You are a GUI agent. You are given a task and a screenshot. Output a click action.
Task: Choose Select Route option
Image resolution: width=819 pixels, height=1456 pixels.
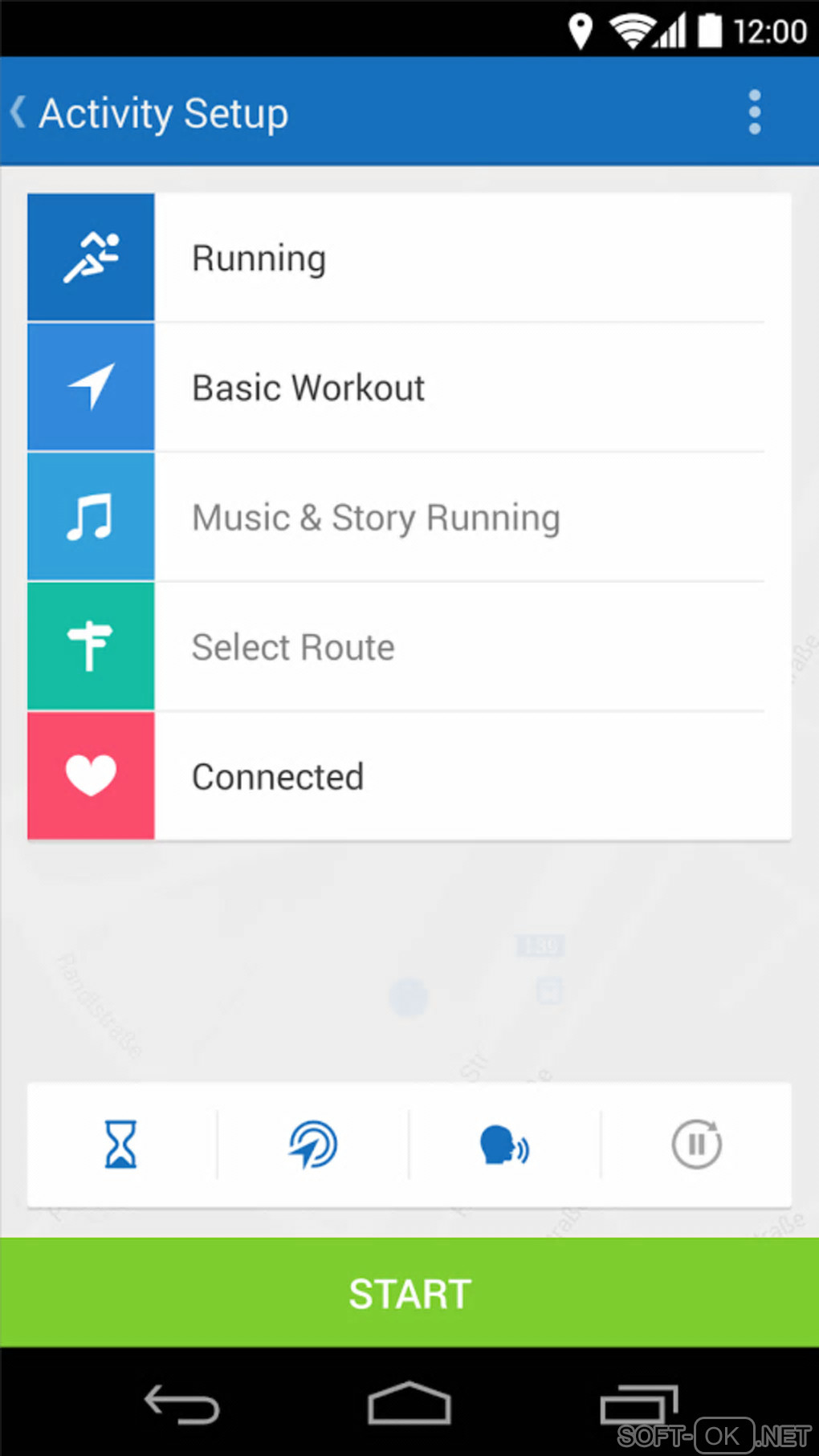(409, 647)
